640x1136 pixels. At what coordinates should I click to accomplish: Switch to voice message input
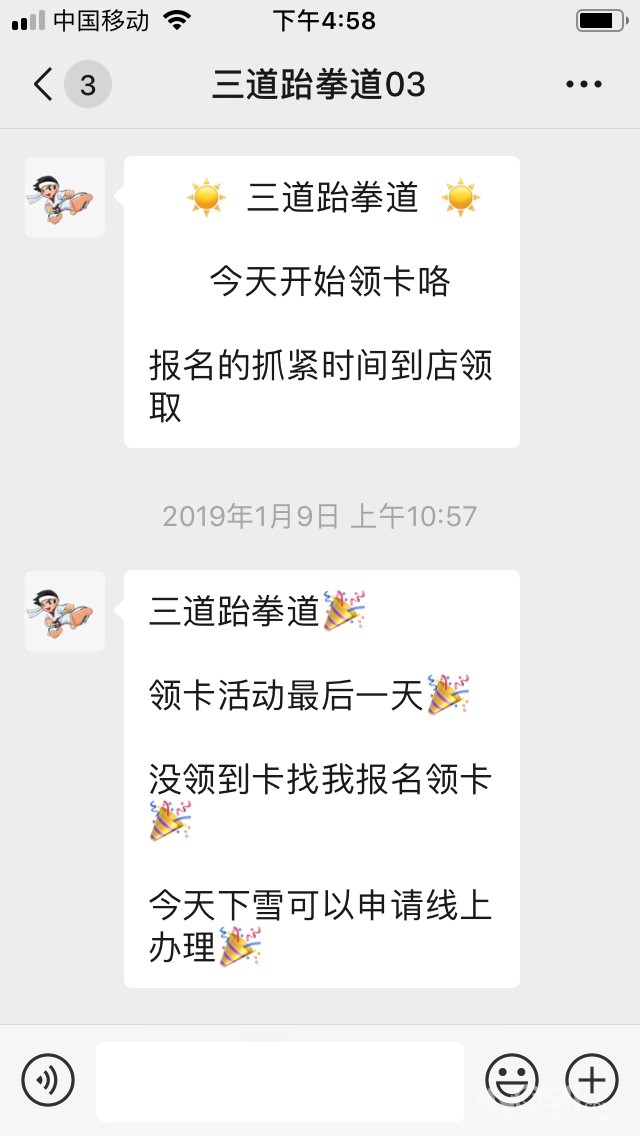click(x=48, y=1080)
